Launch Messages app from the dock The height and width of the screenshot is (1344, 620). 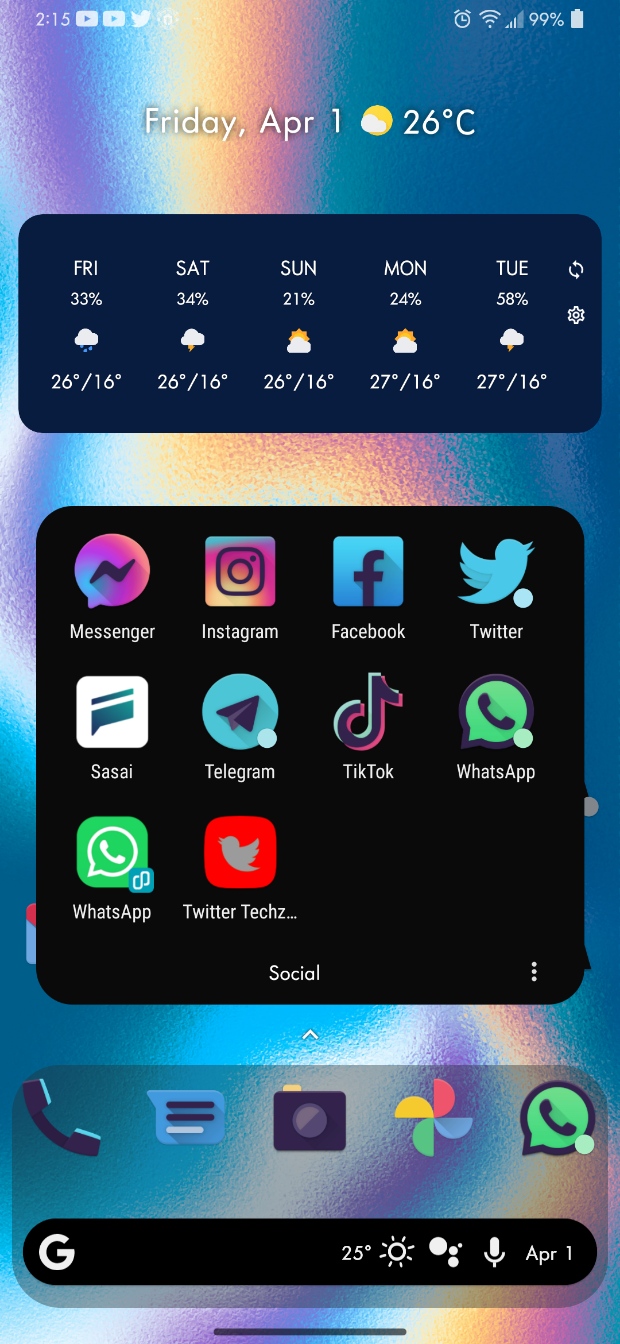187,1117
